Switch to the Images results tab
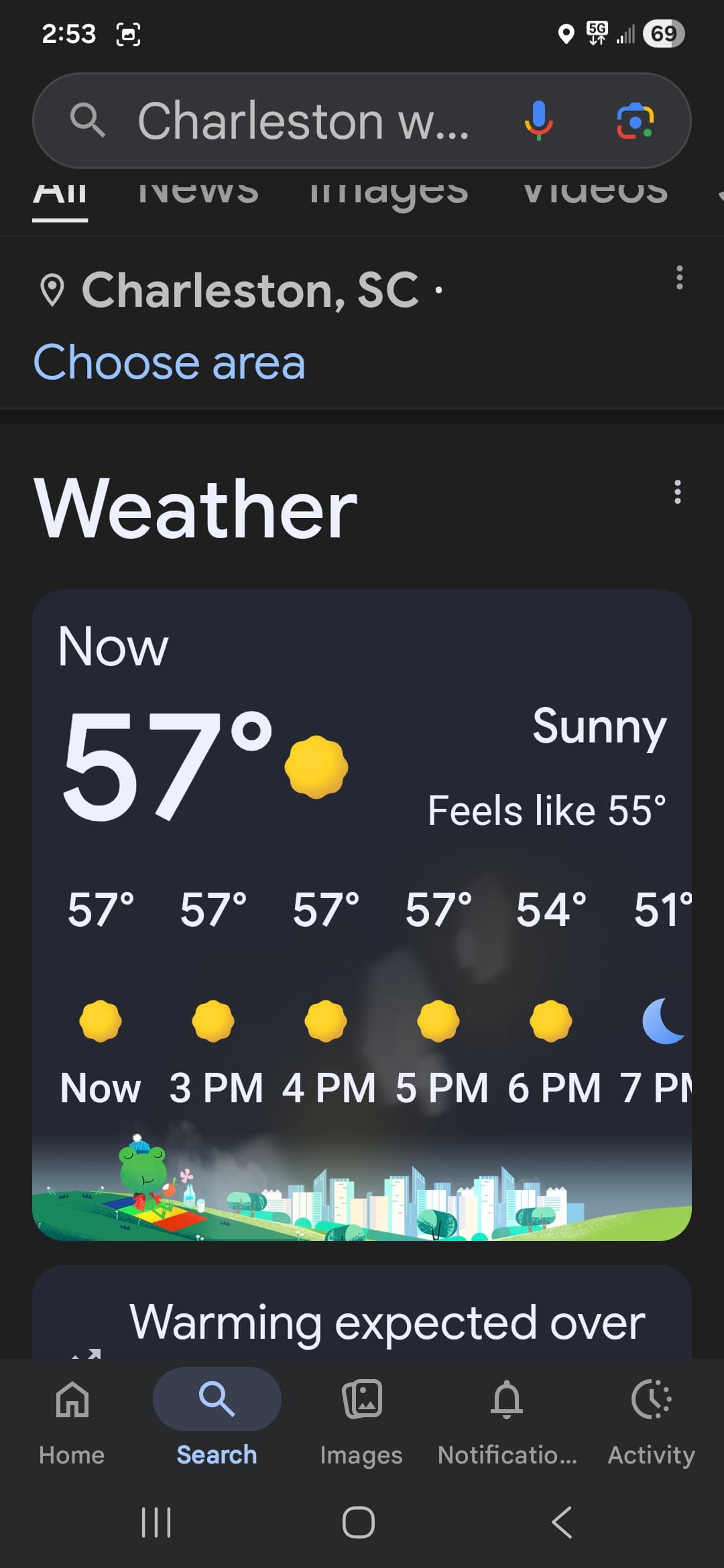 [x=389, y=193]
